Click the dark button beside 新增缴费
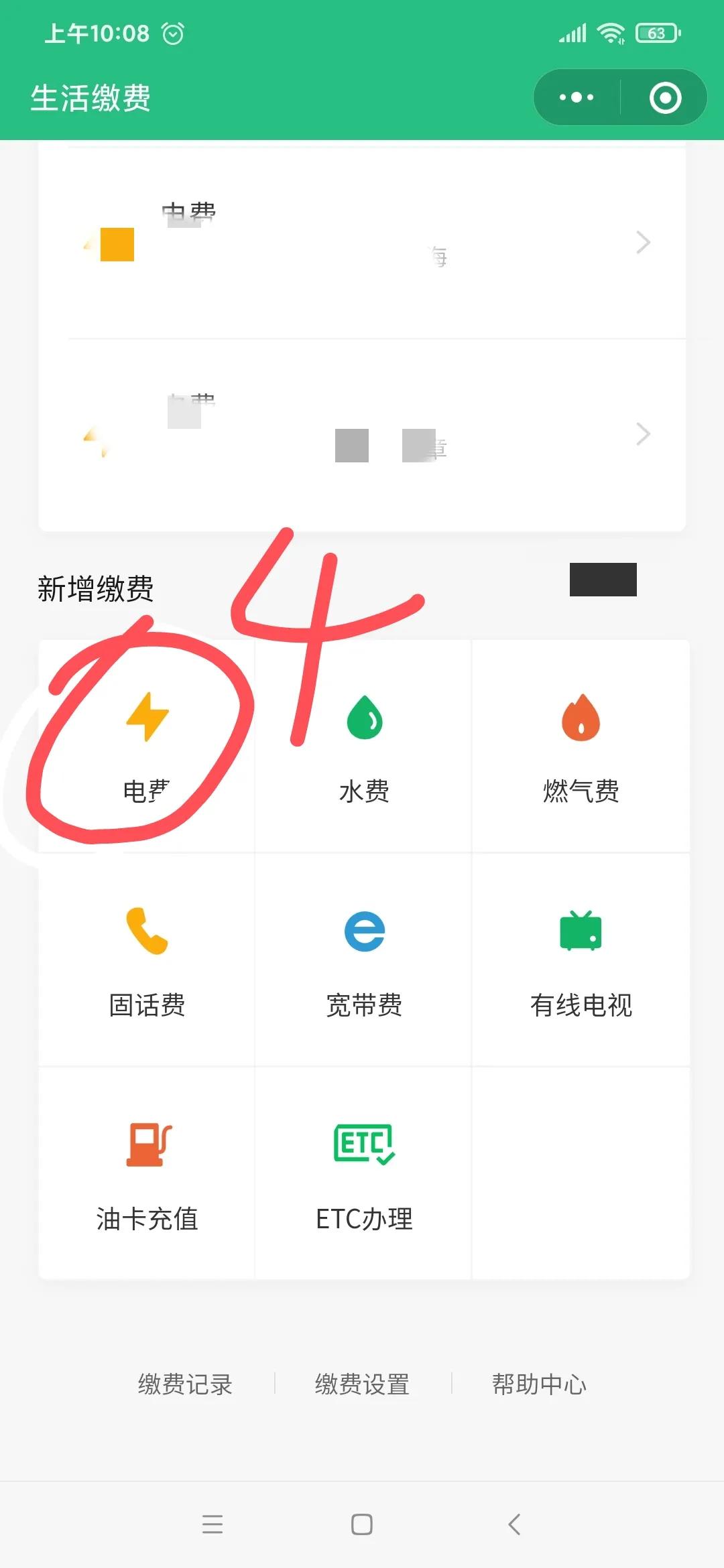Screen dimensions: 724x1568 point(601,580)
